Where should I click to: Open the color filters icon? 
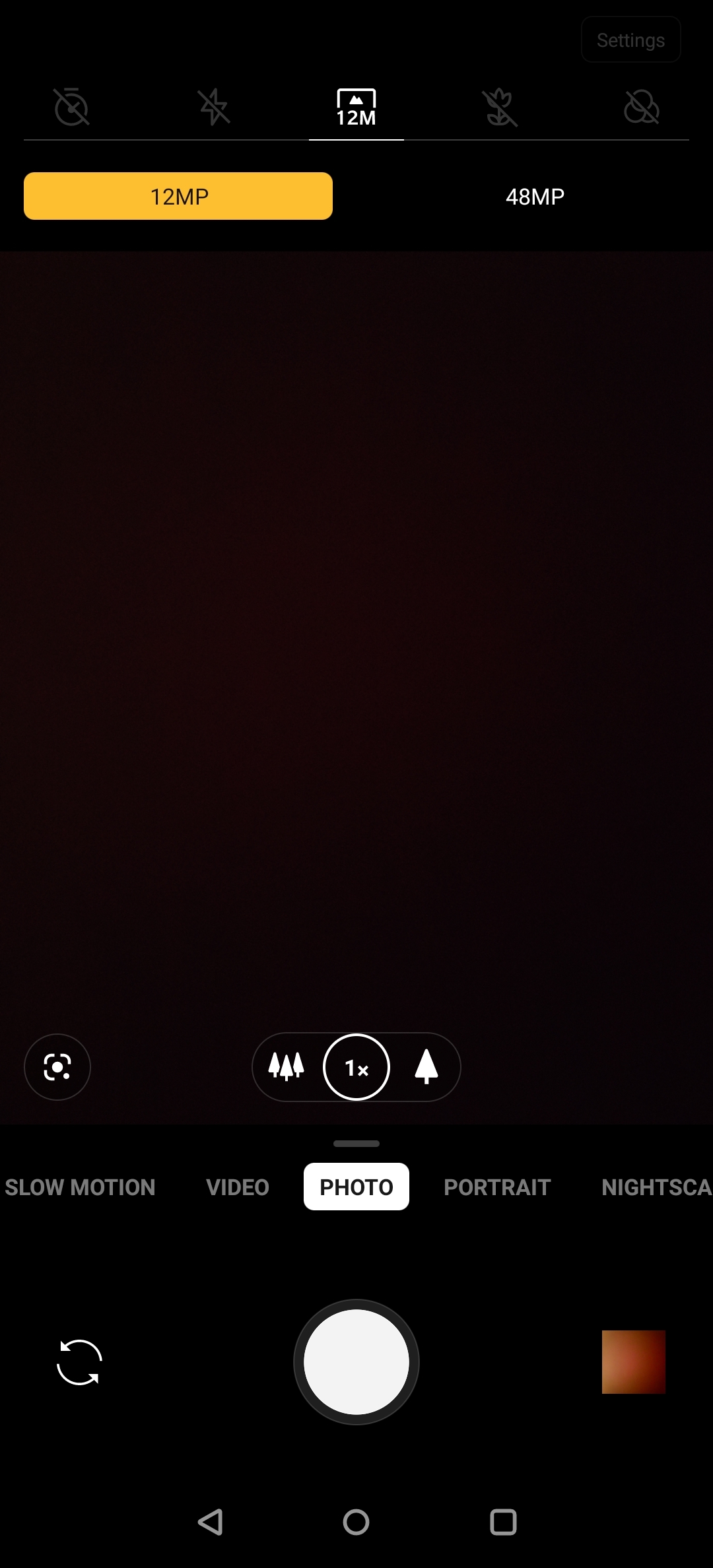[x=641, y=108]
